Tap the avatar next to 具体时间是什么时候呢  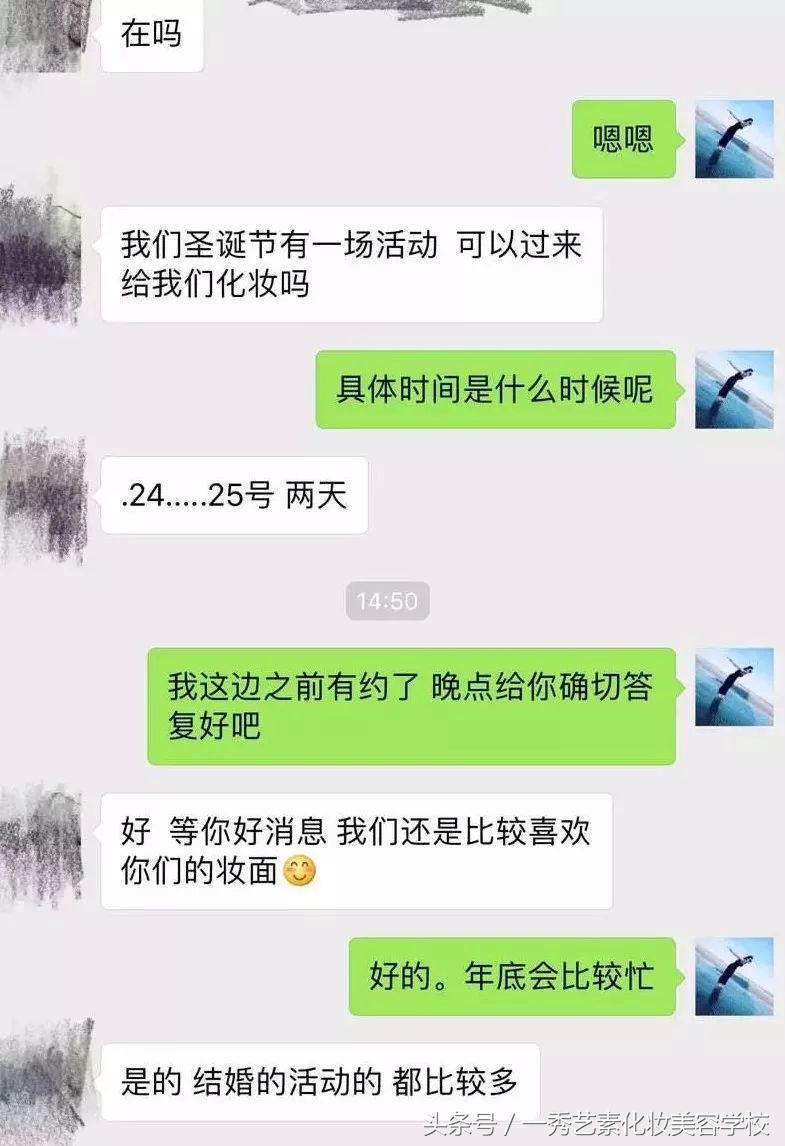pyautogui.click(x=734, y=390)
